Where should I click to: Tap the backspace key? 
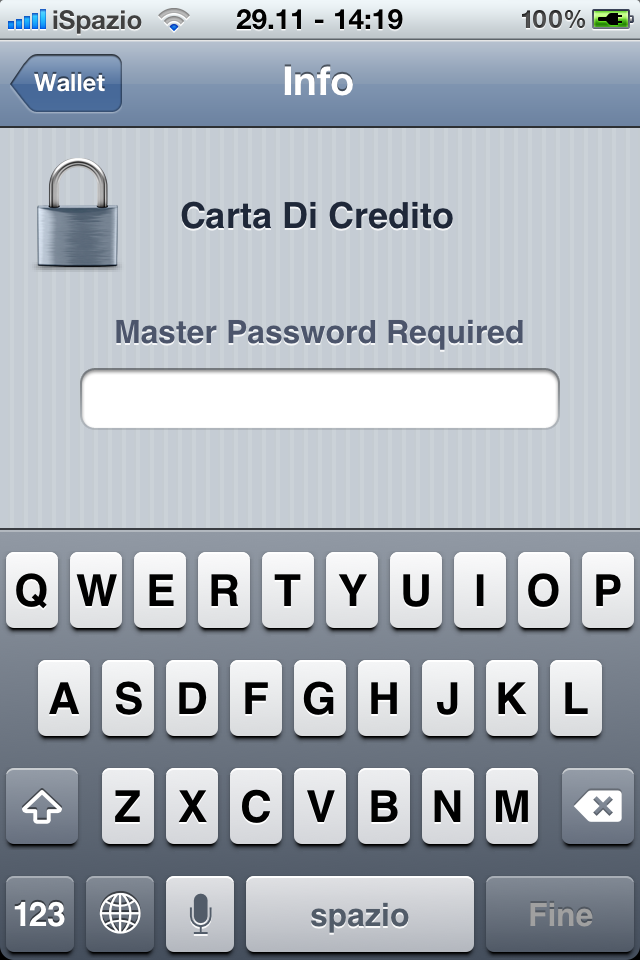pos(598,806)
